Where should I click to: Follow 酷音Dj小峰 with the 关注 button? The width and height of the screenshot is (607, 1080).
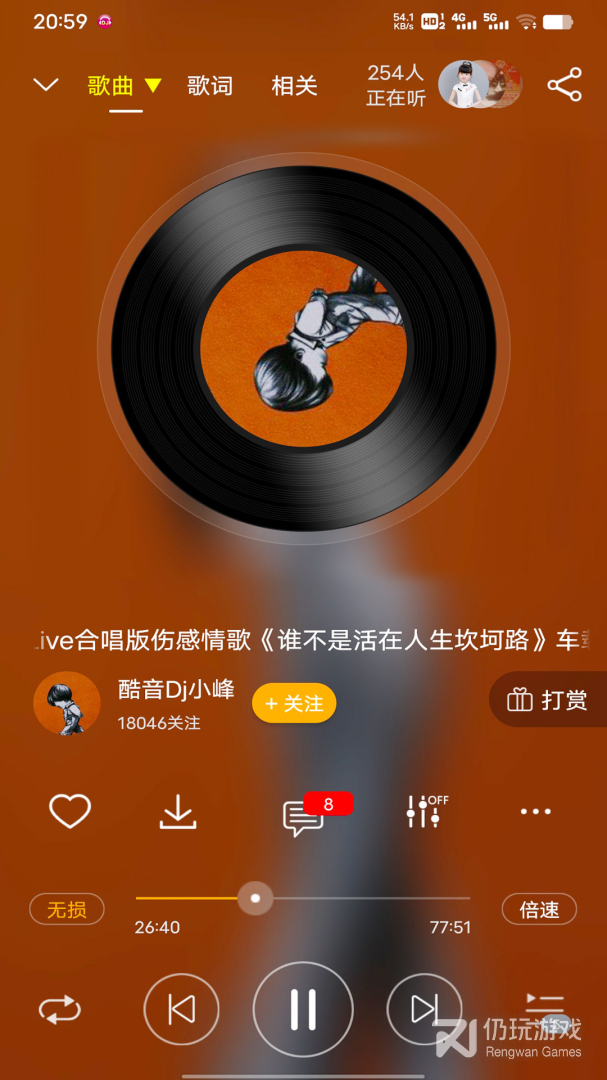pyautogui.click(x=294, y=704)
